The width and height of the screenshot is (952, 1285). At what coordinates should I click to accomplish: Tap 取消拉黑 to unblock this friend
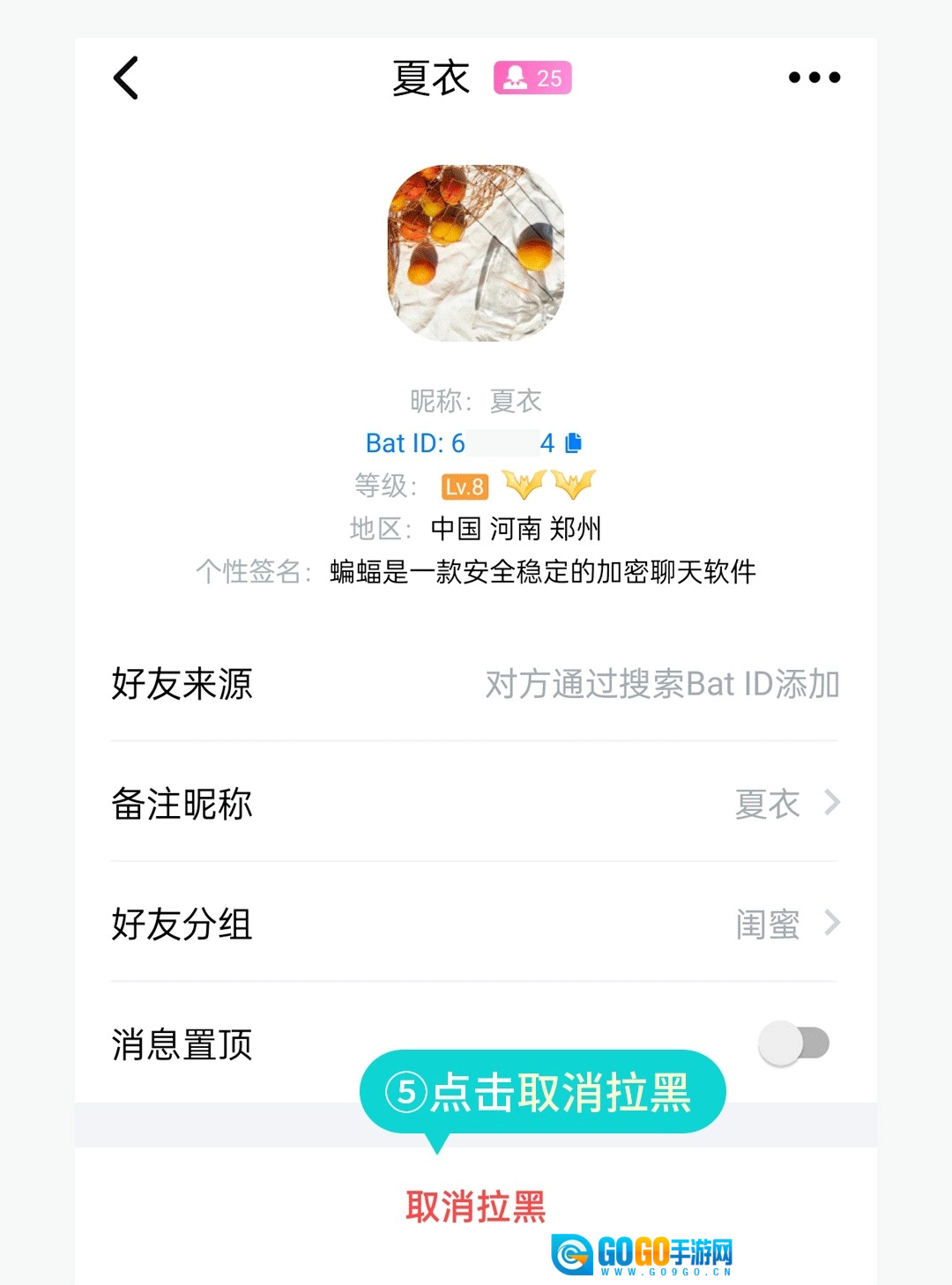[475, 1207]
